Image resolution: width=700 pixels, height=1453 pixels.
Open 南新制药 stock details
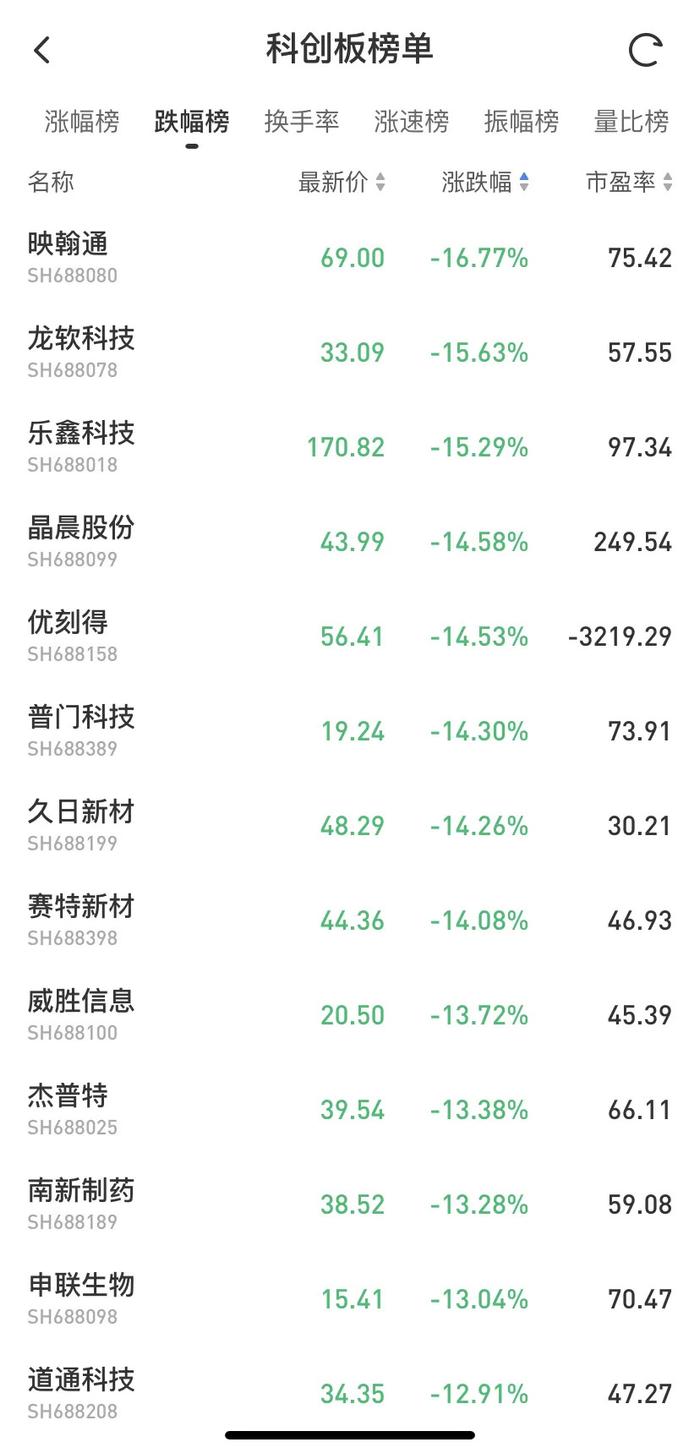[x=350, y=1204]
